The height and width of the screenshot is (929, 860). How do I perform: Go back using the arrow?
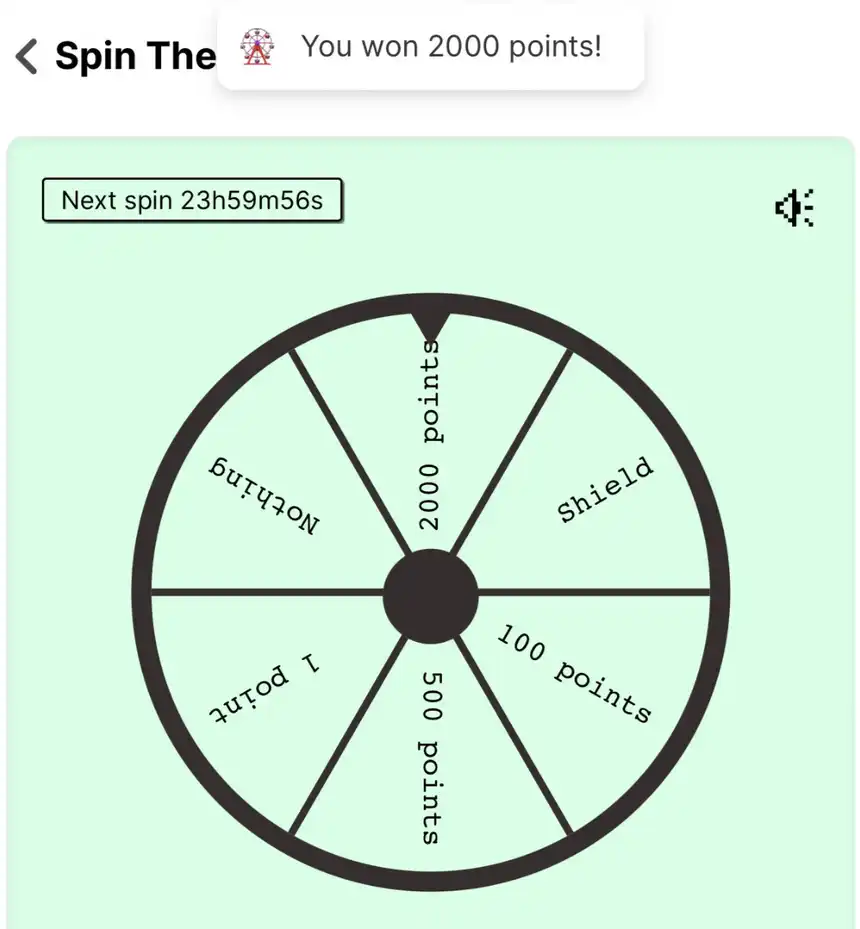[27, 57]
